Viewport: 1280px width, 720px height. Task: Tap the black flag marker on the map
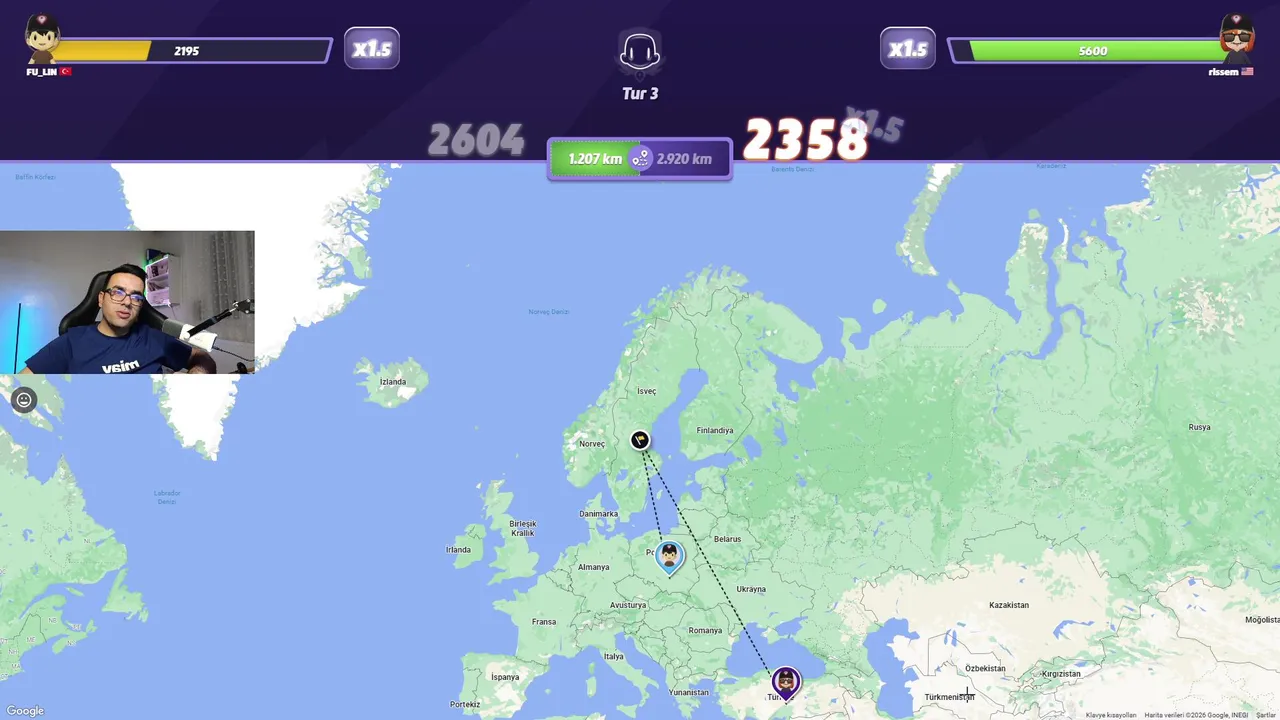click(x=640, y=440)
